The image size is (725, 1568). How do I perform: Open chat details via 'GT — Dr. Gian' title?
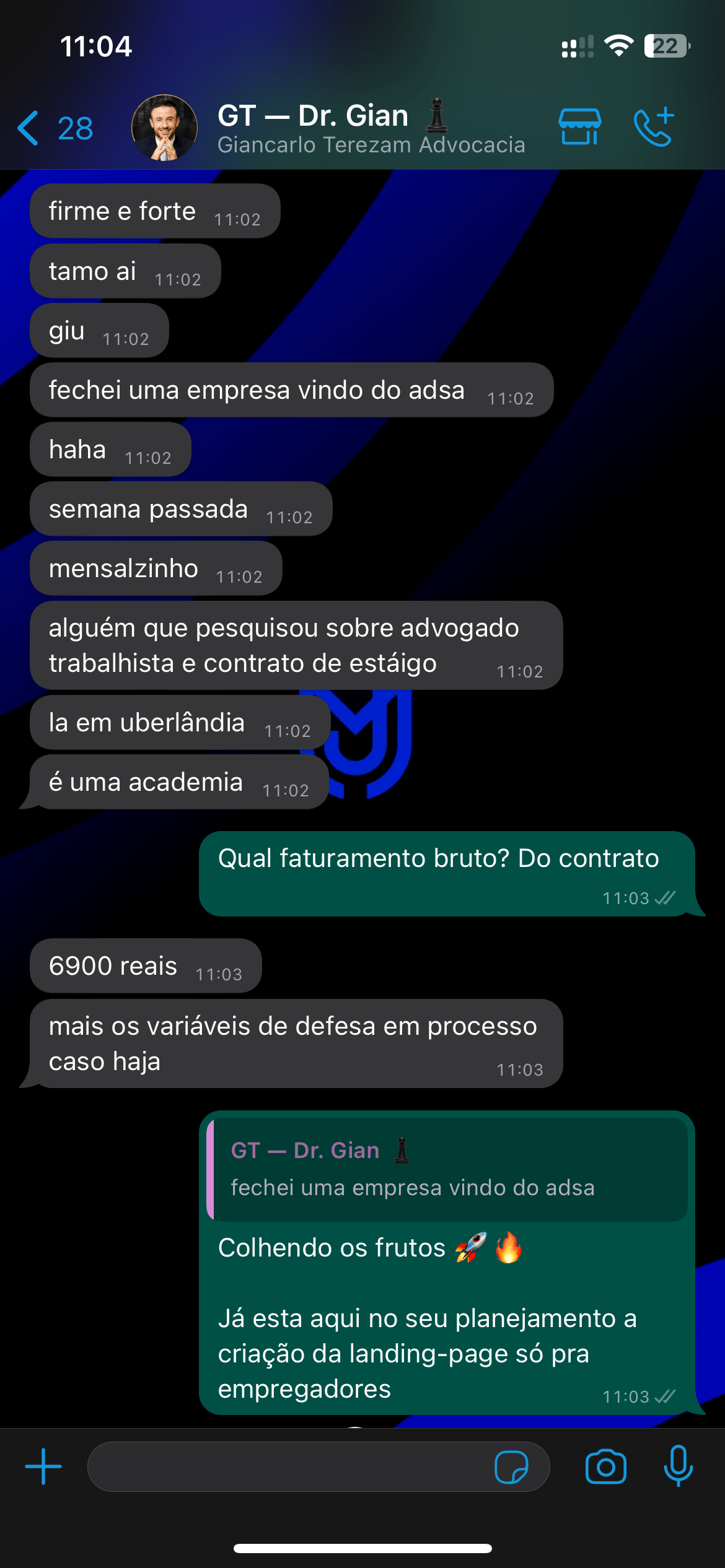312,115
